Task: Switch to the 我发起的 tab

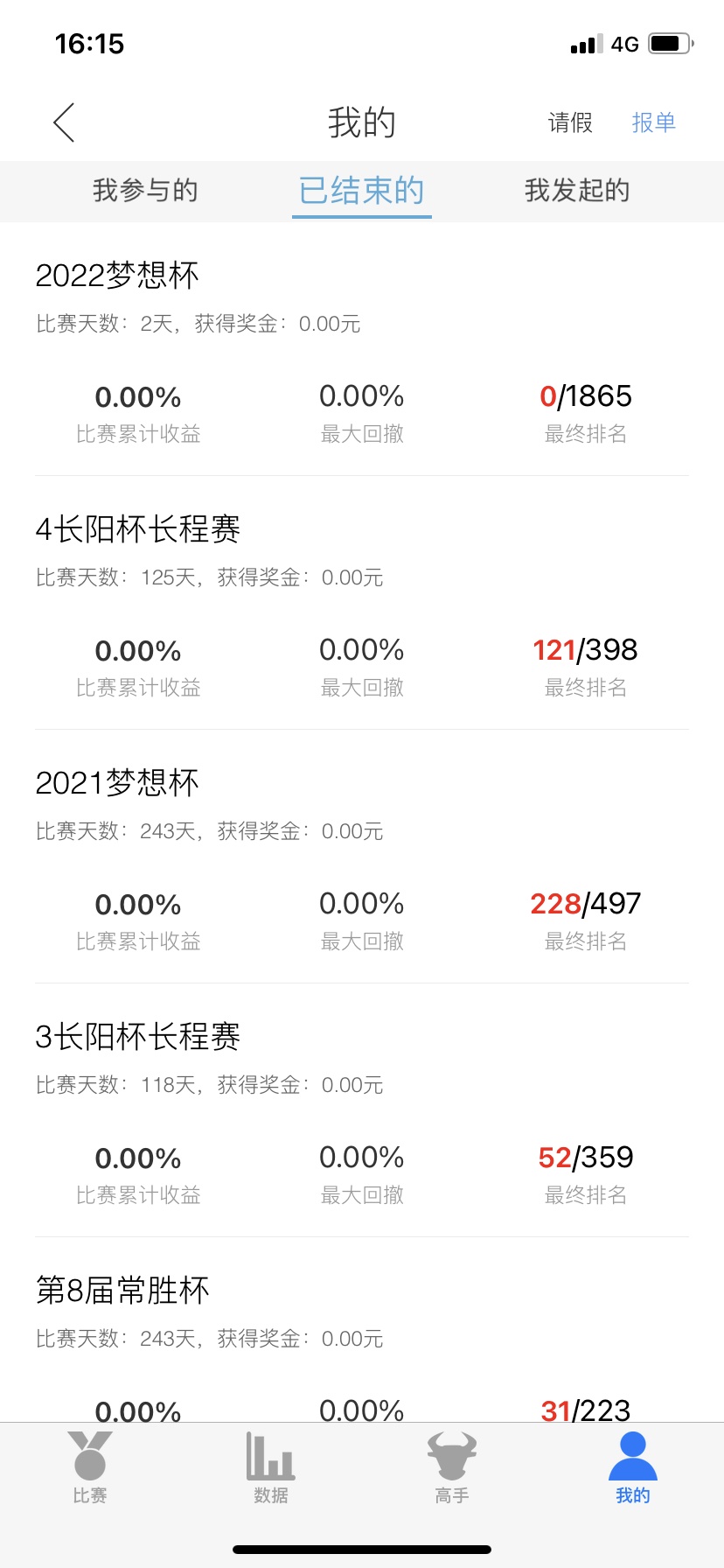Action: 577,190
